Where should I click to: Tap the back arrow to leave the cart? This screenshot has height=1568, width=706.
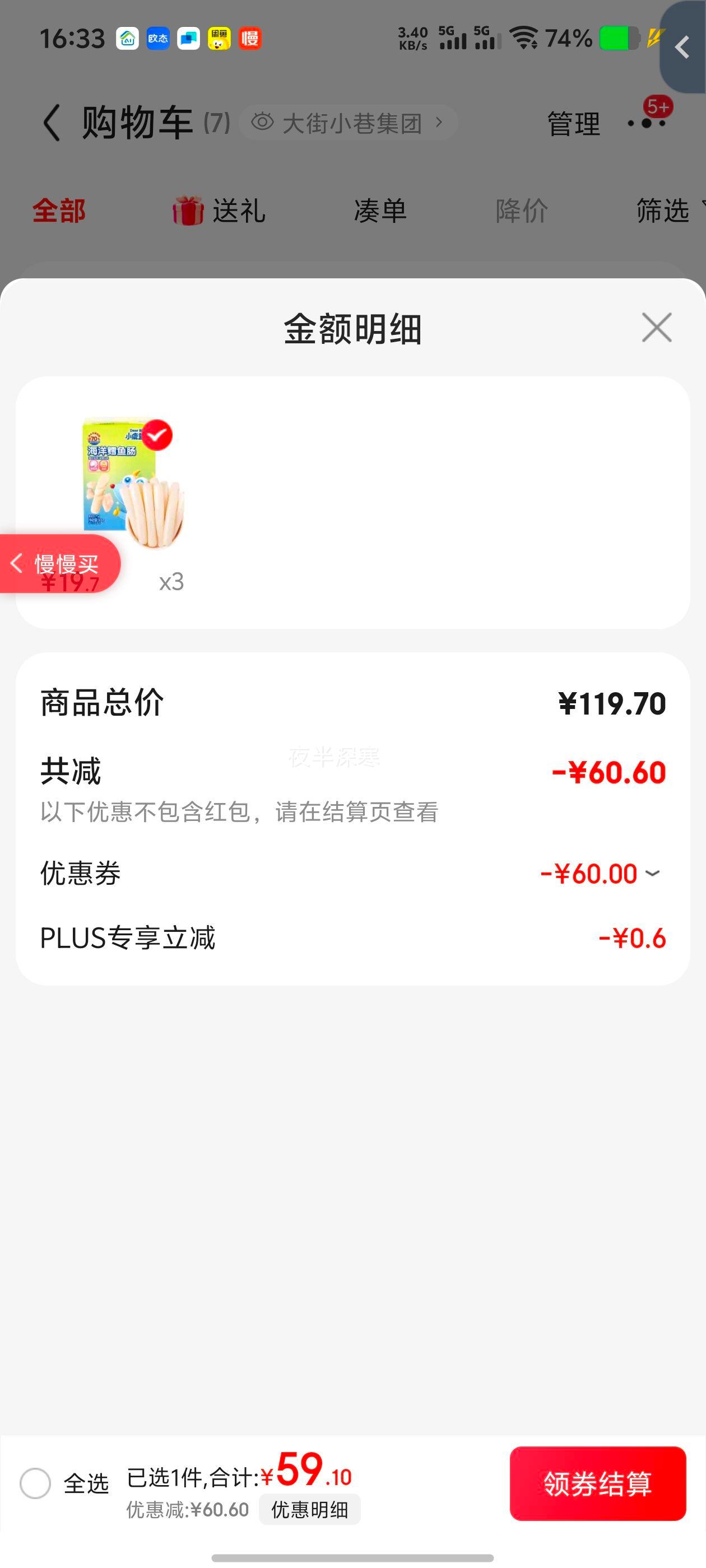(x=52, y=122)
